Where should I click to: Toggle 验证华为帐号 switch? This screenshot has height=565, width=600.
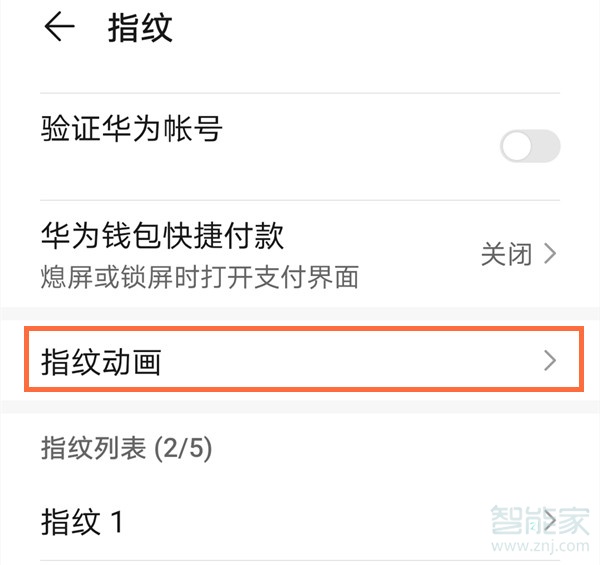point(529,148)
